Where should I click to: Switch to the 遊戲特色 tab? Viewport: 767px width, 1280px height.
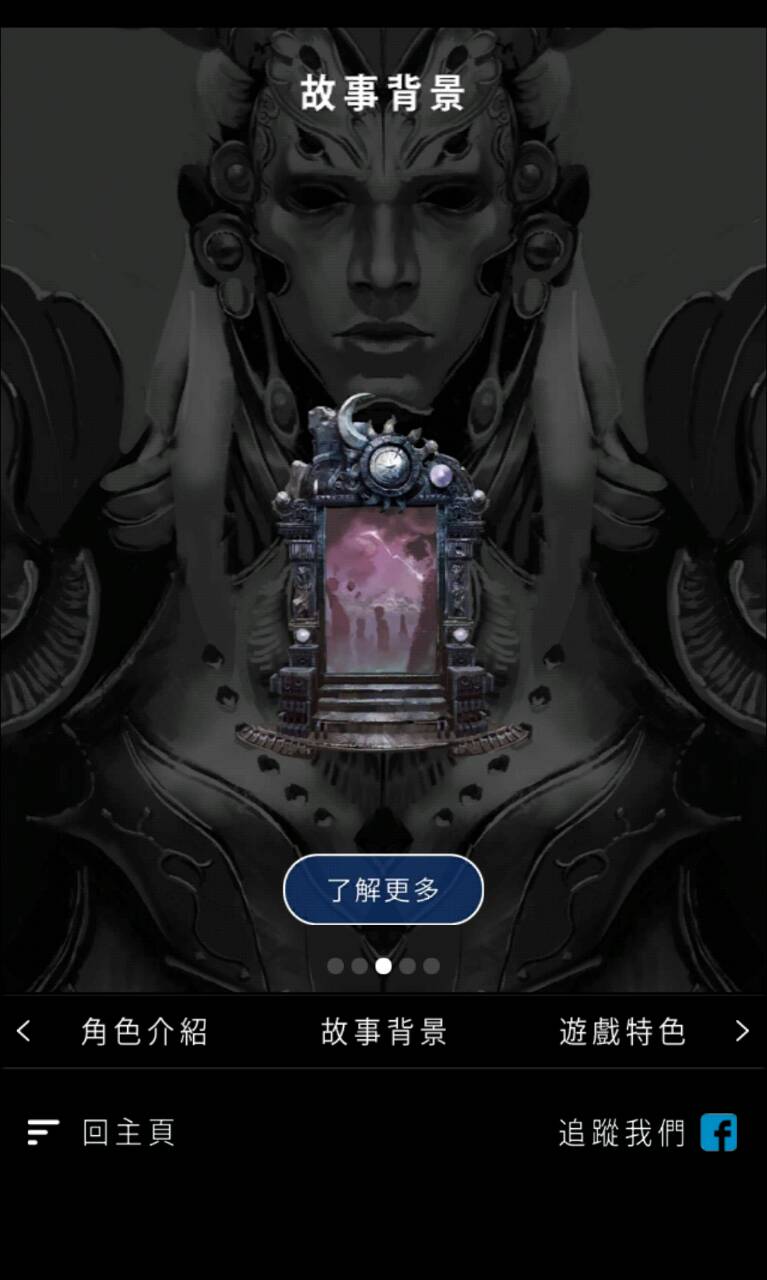pyautogui.click(x=622, y=1032)
